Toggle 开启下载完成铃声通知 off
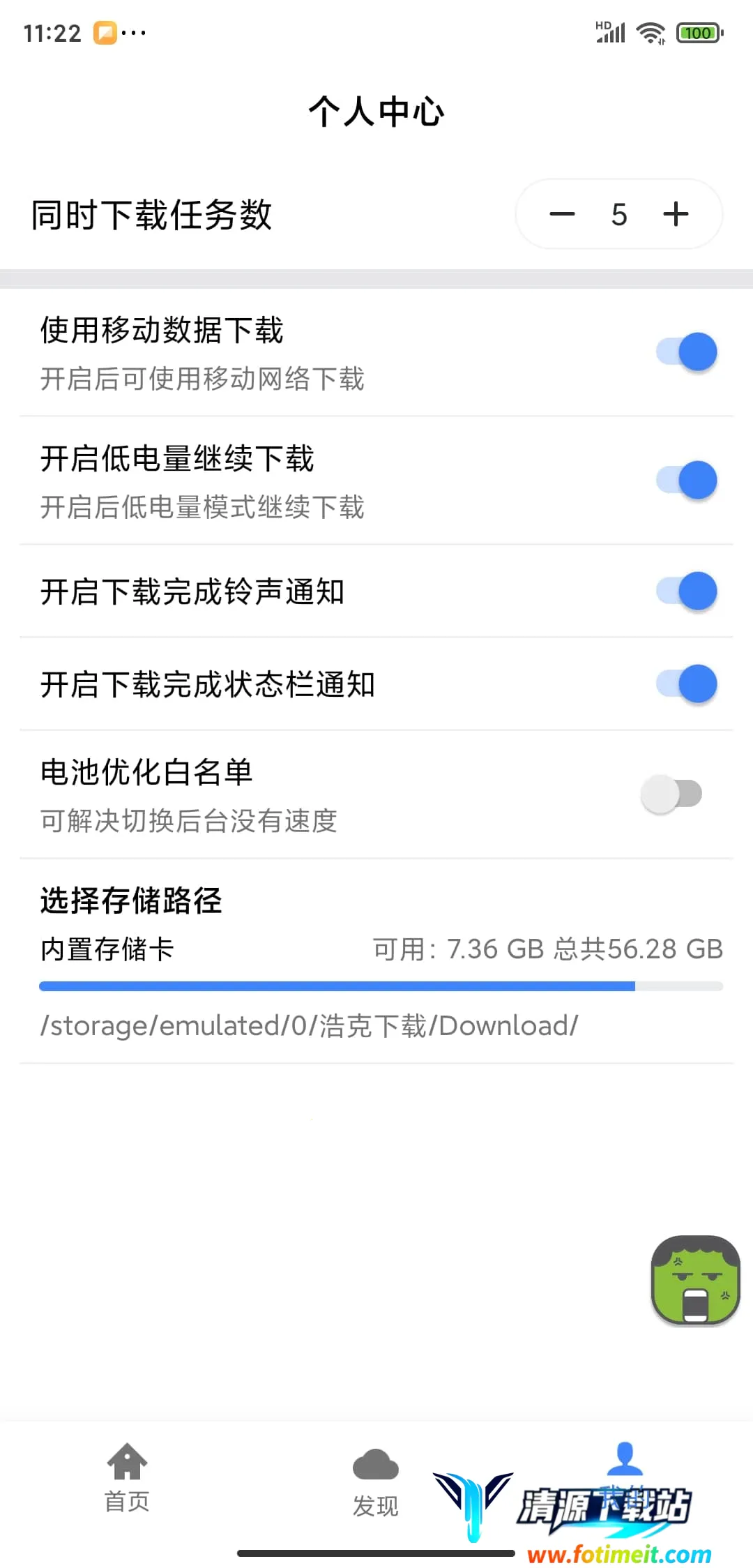 click(687, 591)
